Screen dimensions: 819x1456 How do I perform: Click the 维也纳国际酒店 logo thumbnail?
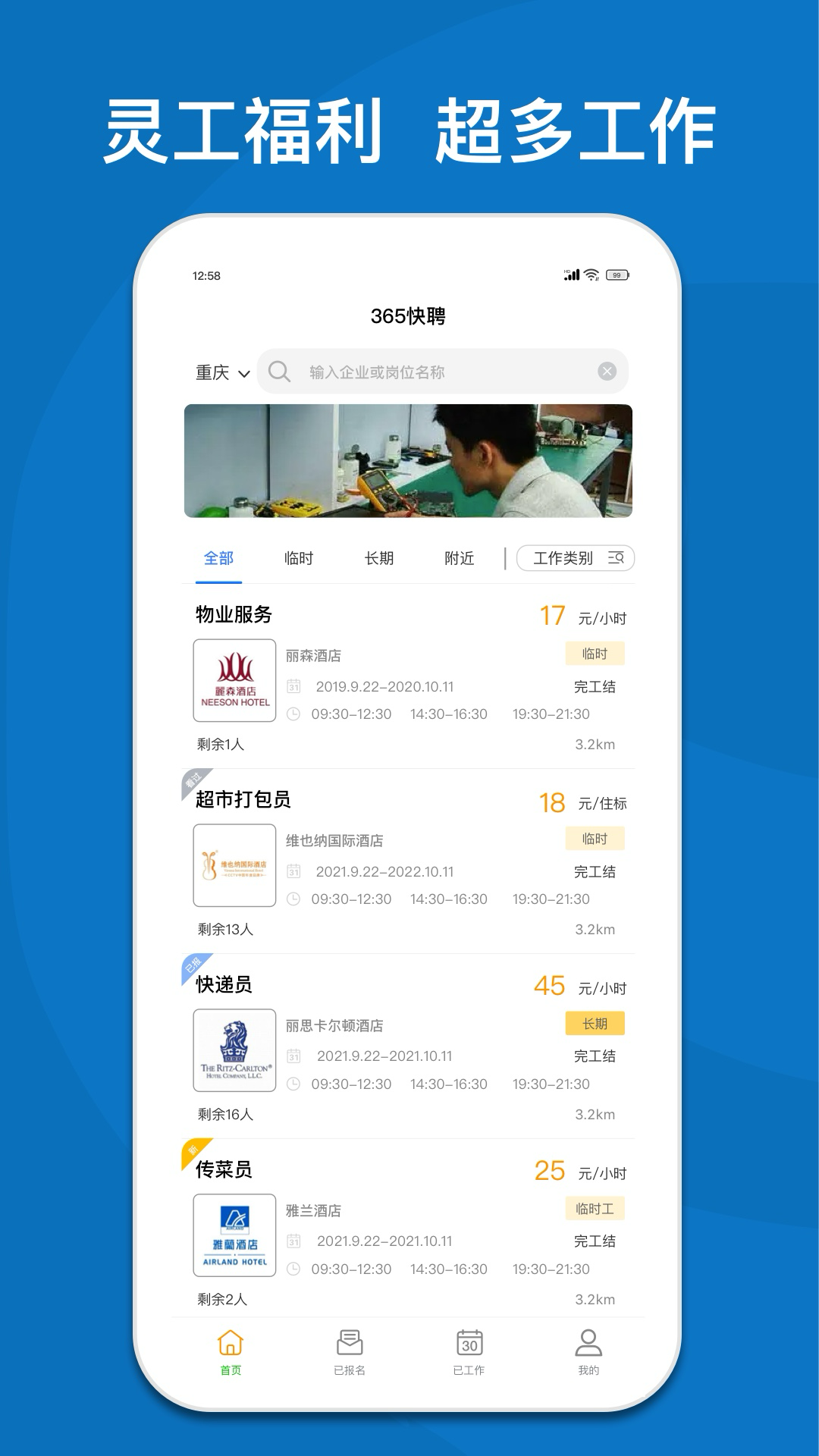click(x=234, y=864)
